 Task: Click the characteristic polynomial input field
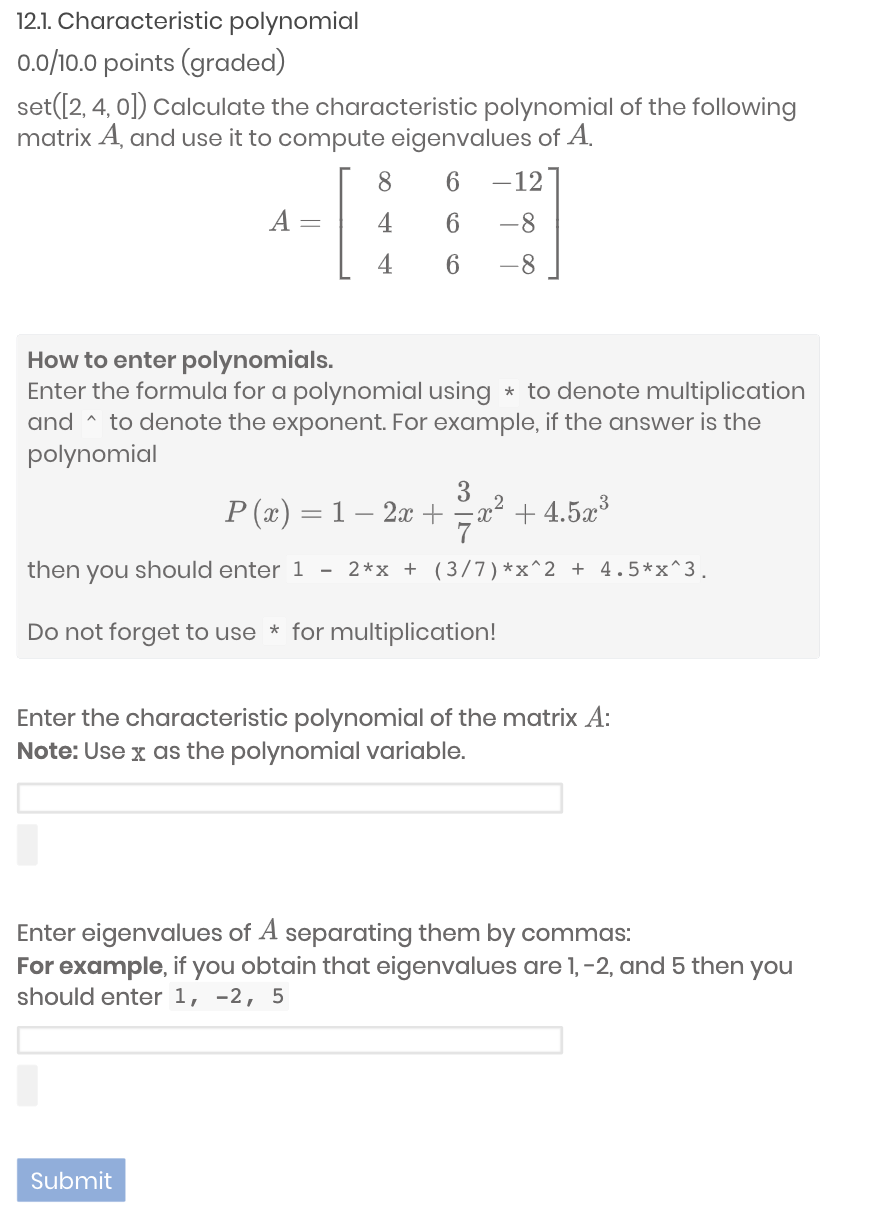[x=289, y=797]
